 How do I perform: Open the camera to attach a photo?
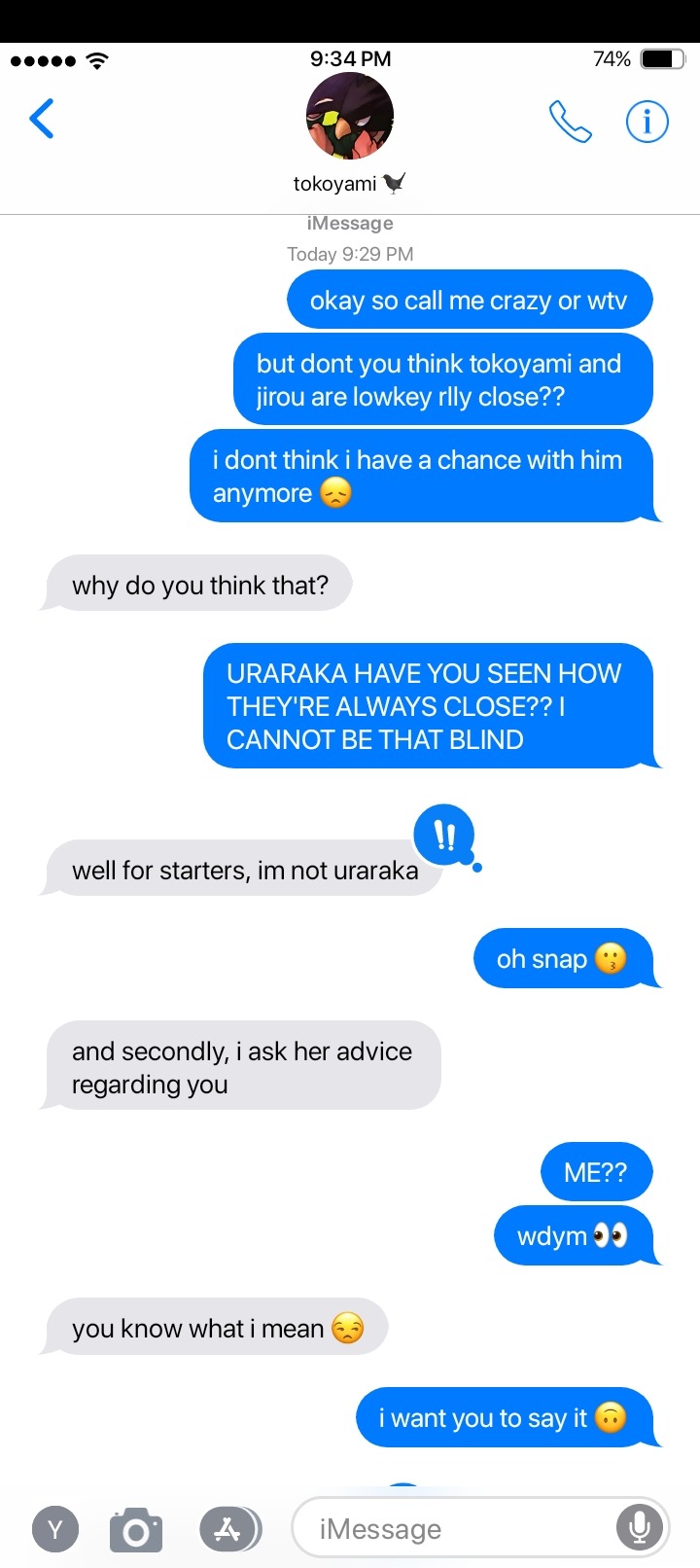pos(136,1530)
